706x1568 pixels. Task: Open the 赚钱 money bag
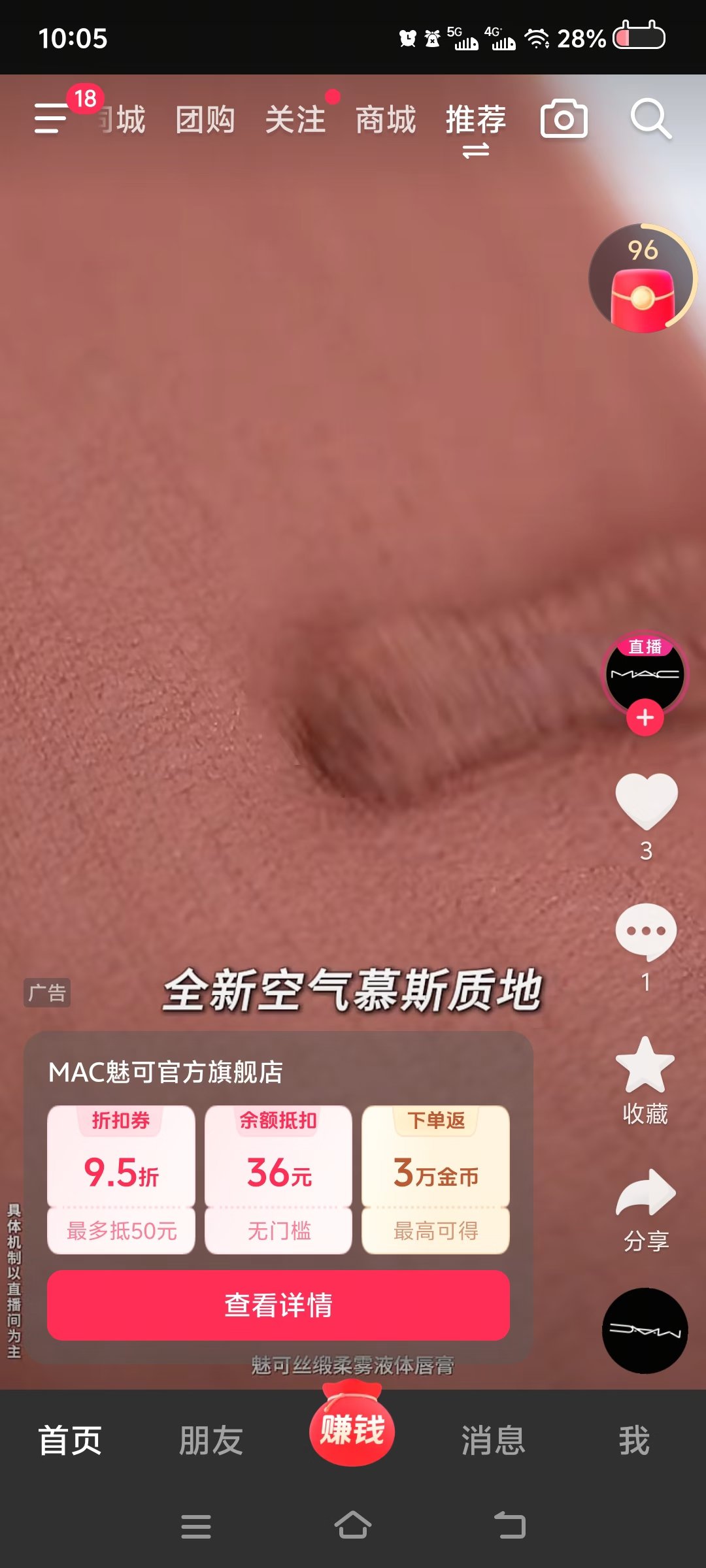point(352,1428)
